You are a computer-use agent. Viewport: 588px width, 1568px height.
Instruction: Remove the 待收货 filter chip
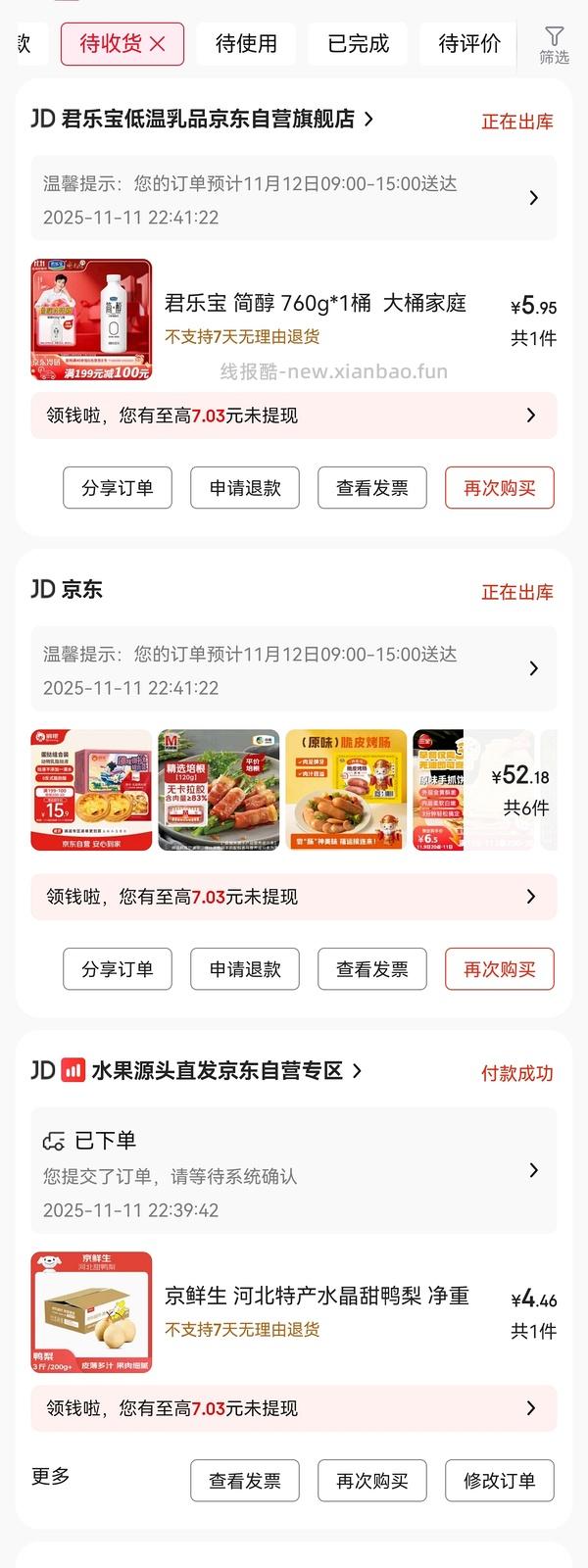tap(158, 44)
